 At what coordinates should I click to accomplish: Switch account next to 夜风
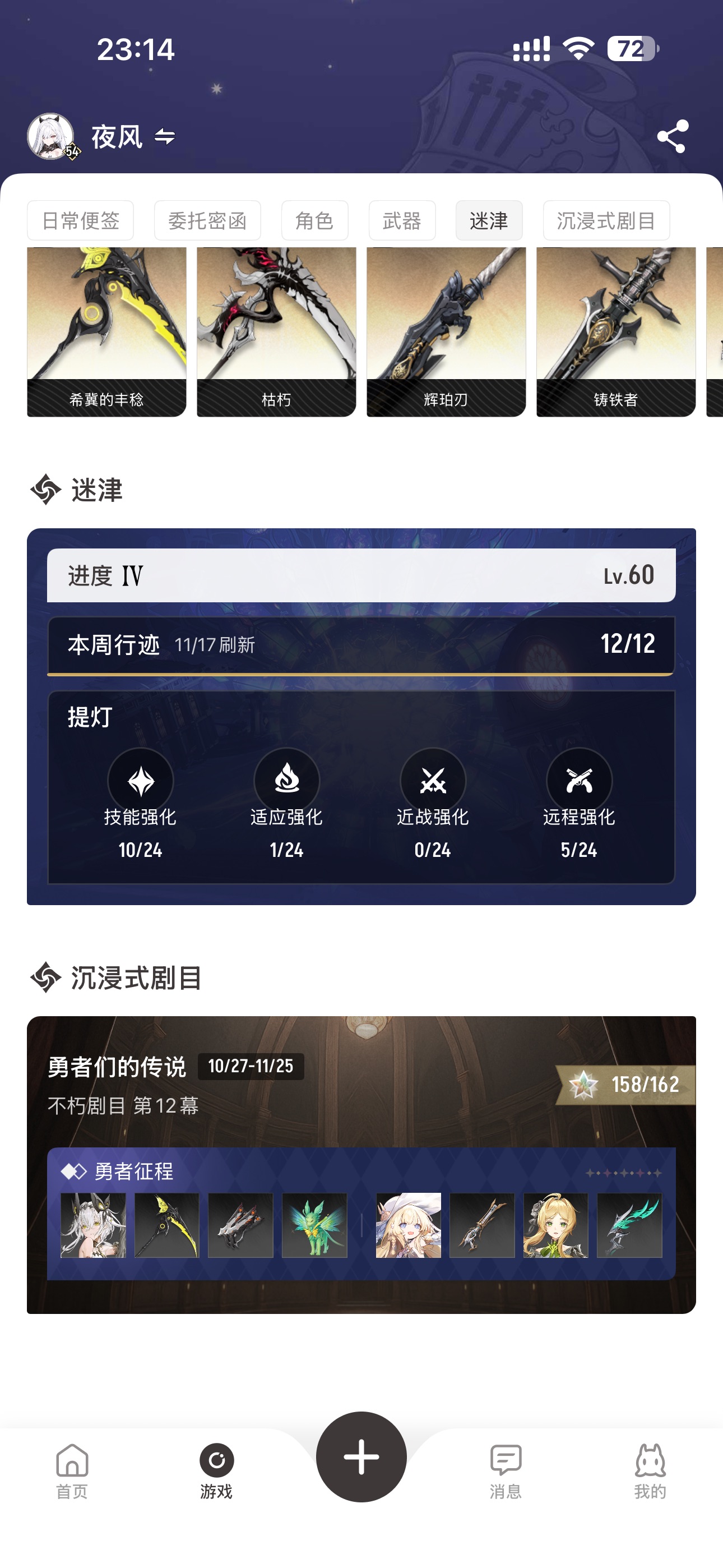coord(165,137)
